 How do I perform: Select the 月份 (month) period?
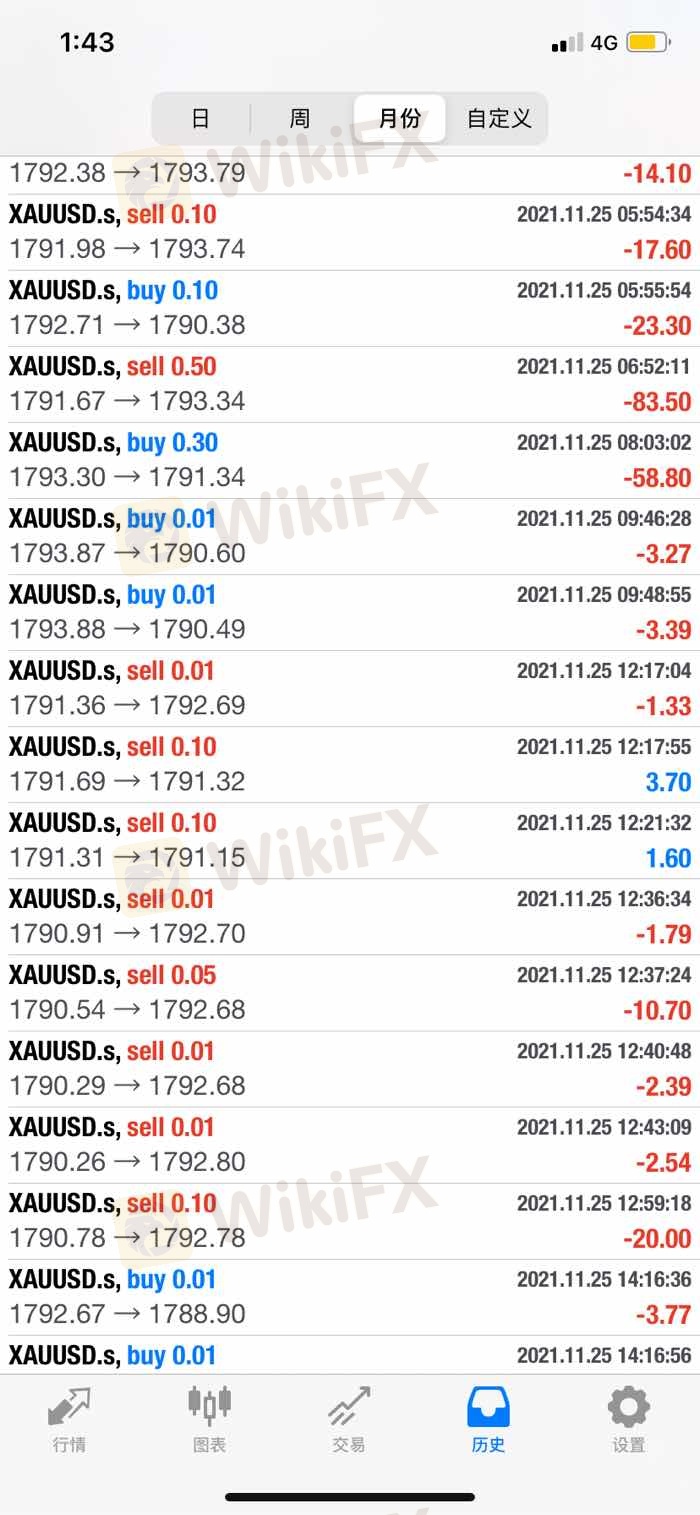click(x=399, y=119)
